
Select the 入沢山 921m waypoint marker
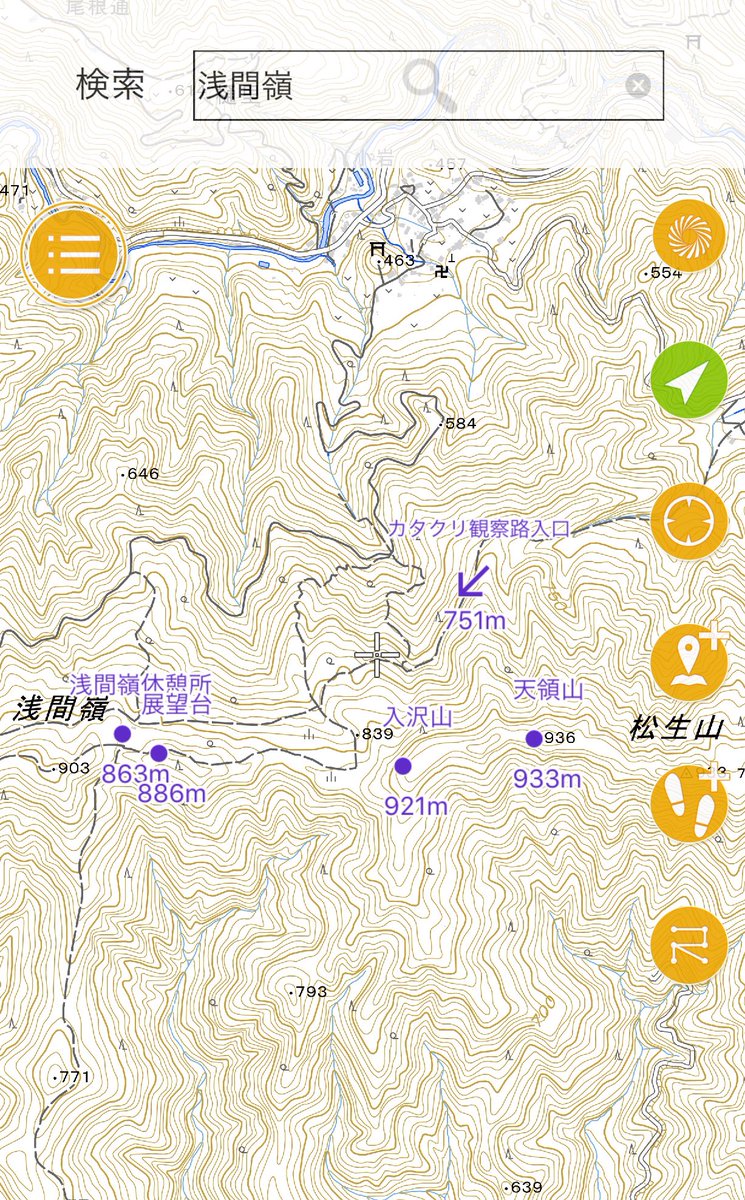(403, 766)
